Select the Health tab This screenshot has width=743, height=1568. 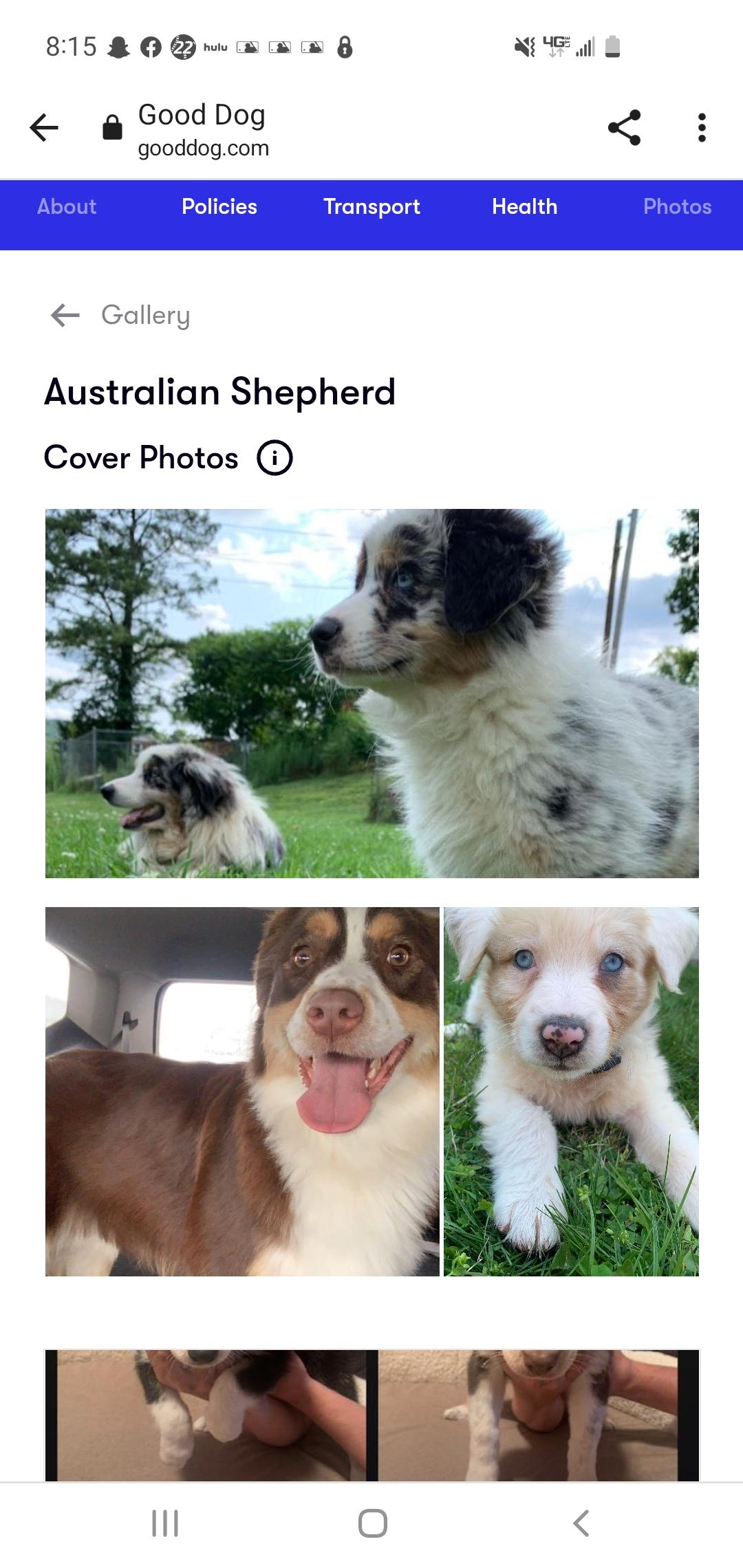click(x=525, y=206)
